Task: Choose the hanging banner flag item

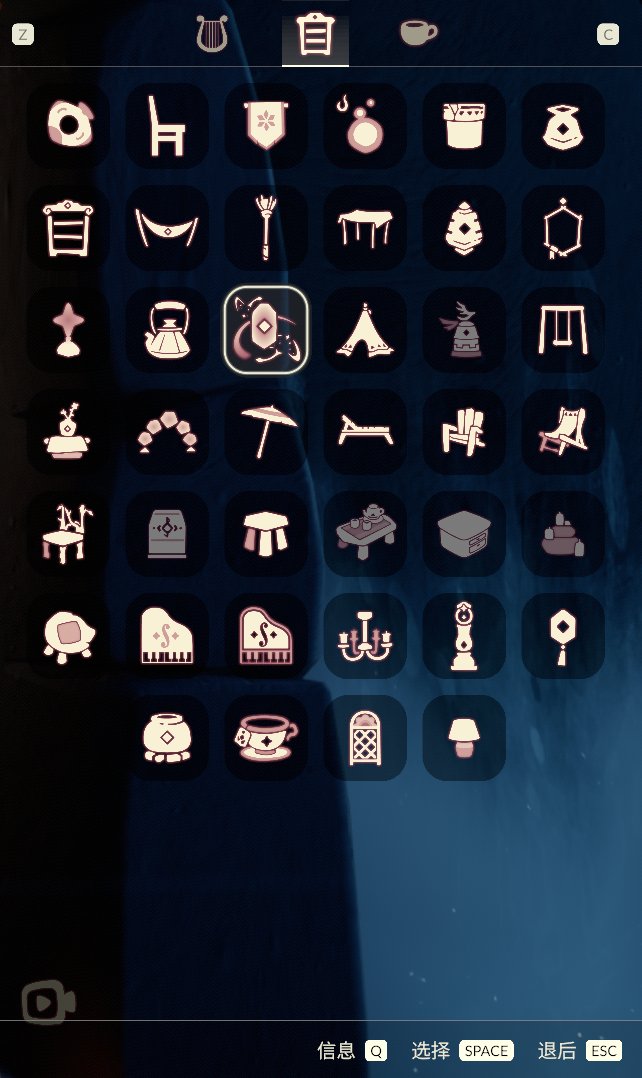Action: (266, 126)
